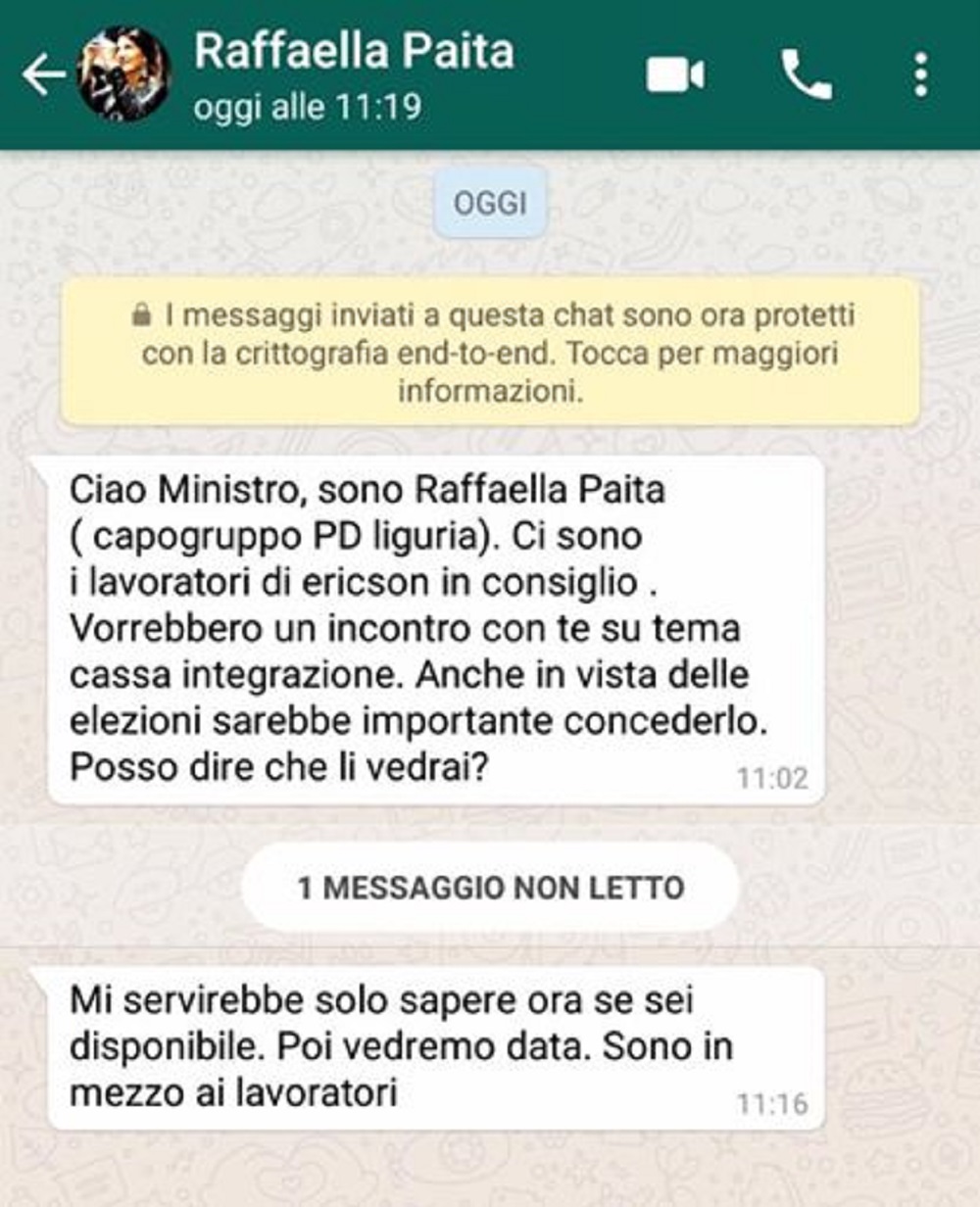Tap the OGGI date label
The height and width of the screenshot is (1207, 980).
490,204
